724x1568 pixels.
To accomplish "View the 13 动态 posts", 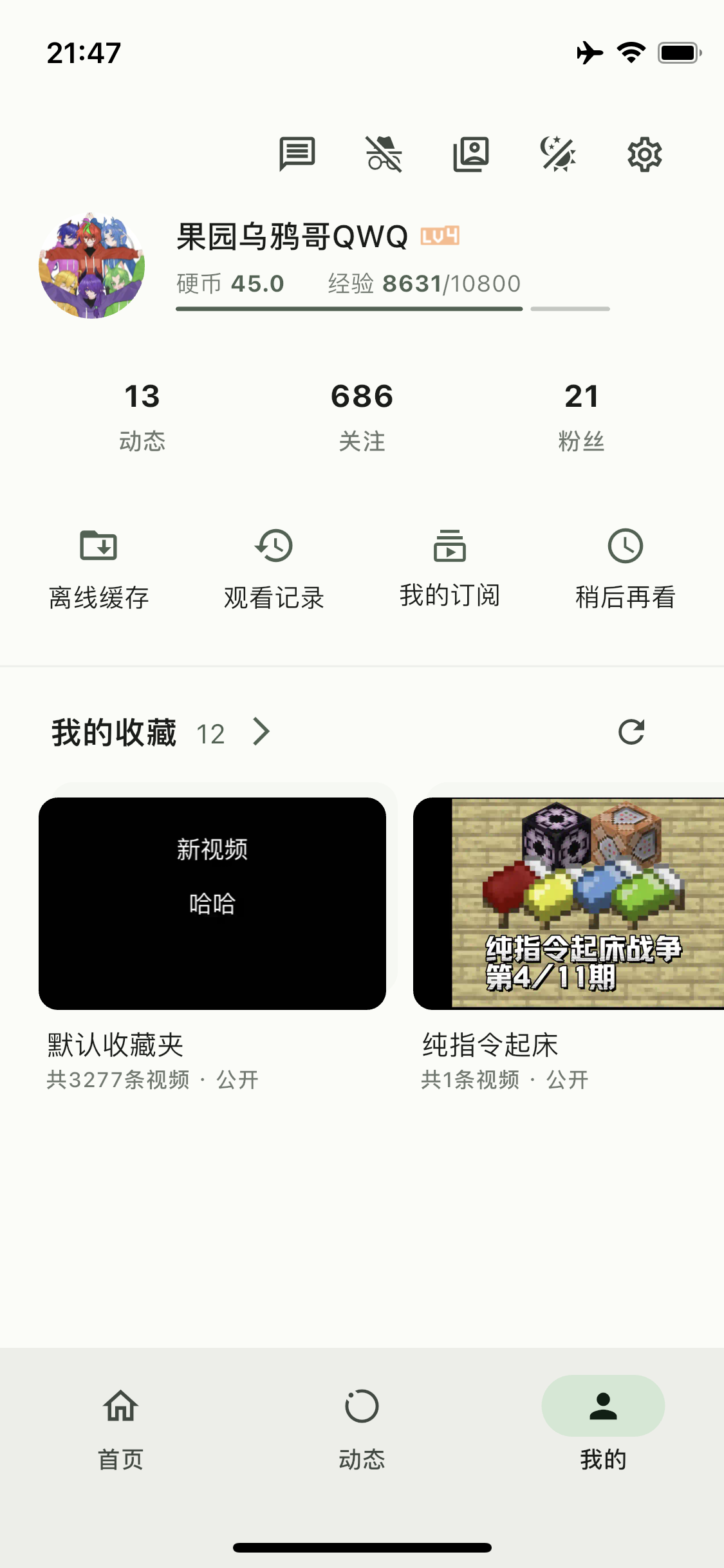I will click(142, 416).
